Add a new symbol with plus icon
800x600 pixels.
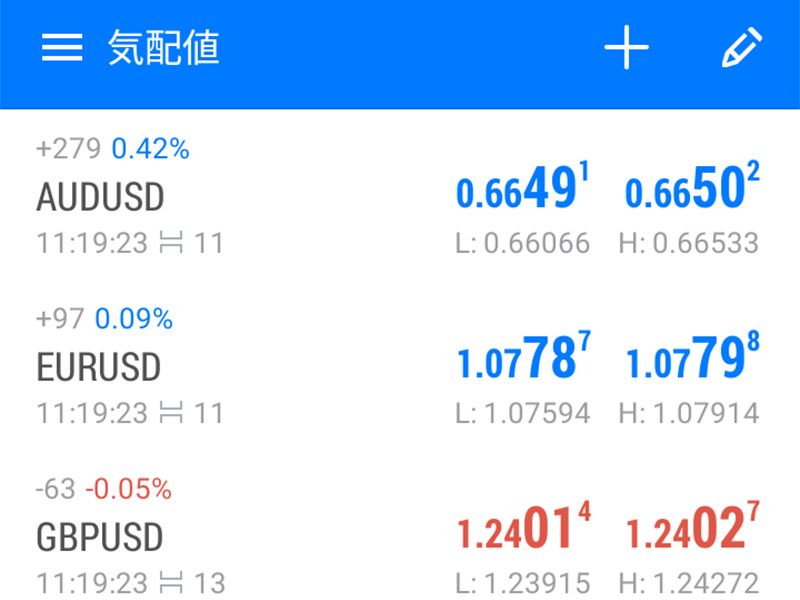click(627, 48)
